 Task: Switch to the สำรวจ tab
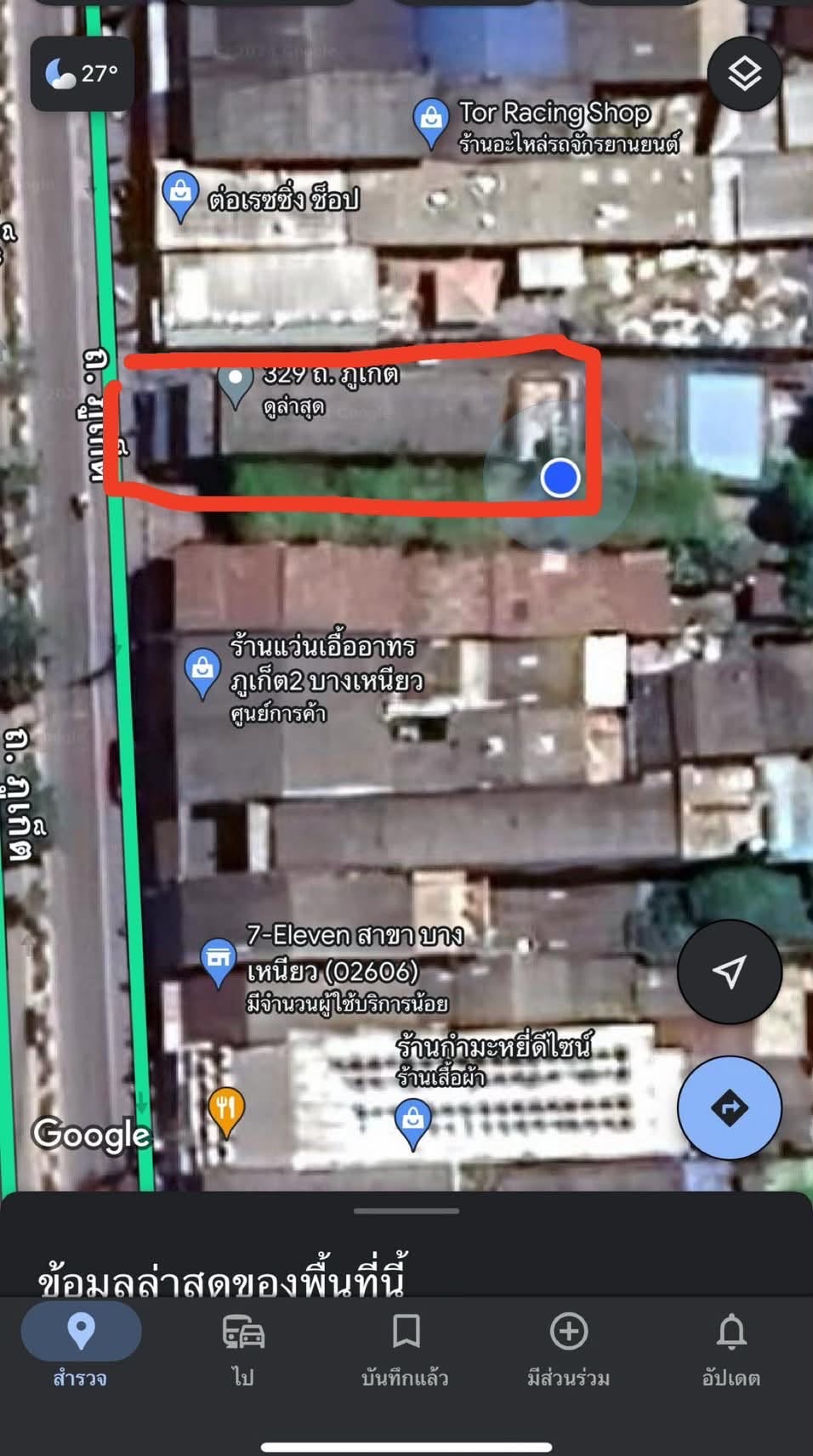81,1347
